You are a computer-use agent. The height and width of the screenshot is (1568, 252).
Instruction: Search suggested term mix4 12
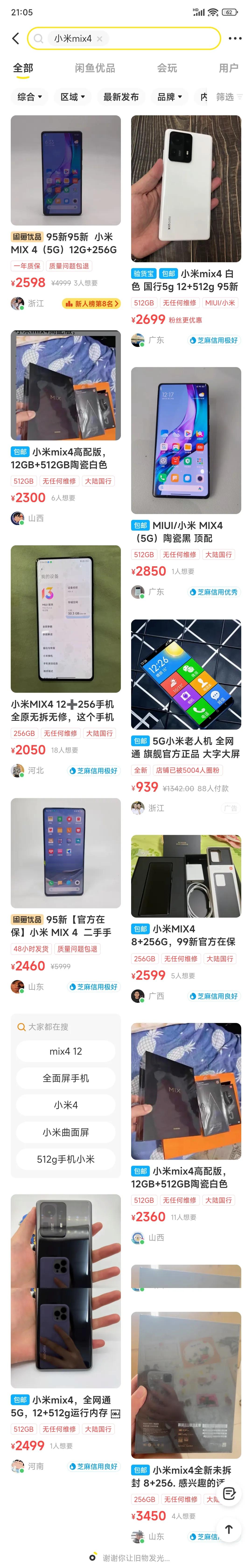click(66, 1051)
